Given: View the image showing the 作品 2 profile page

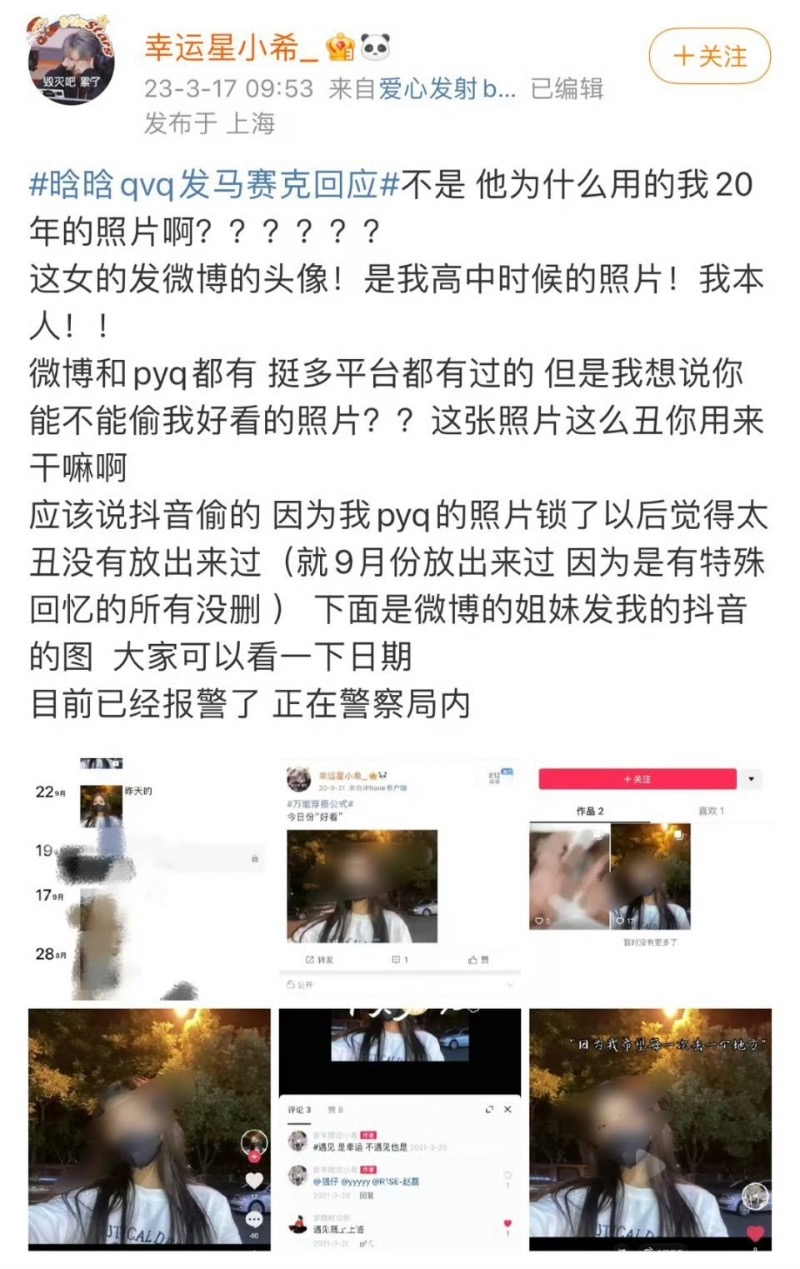Looking at the screenshot, I should tap(650, 877).
